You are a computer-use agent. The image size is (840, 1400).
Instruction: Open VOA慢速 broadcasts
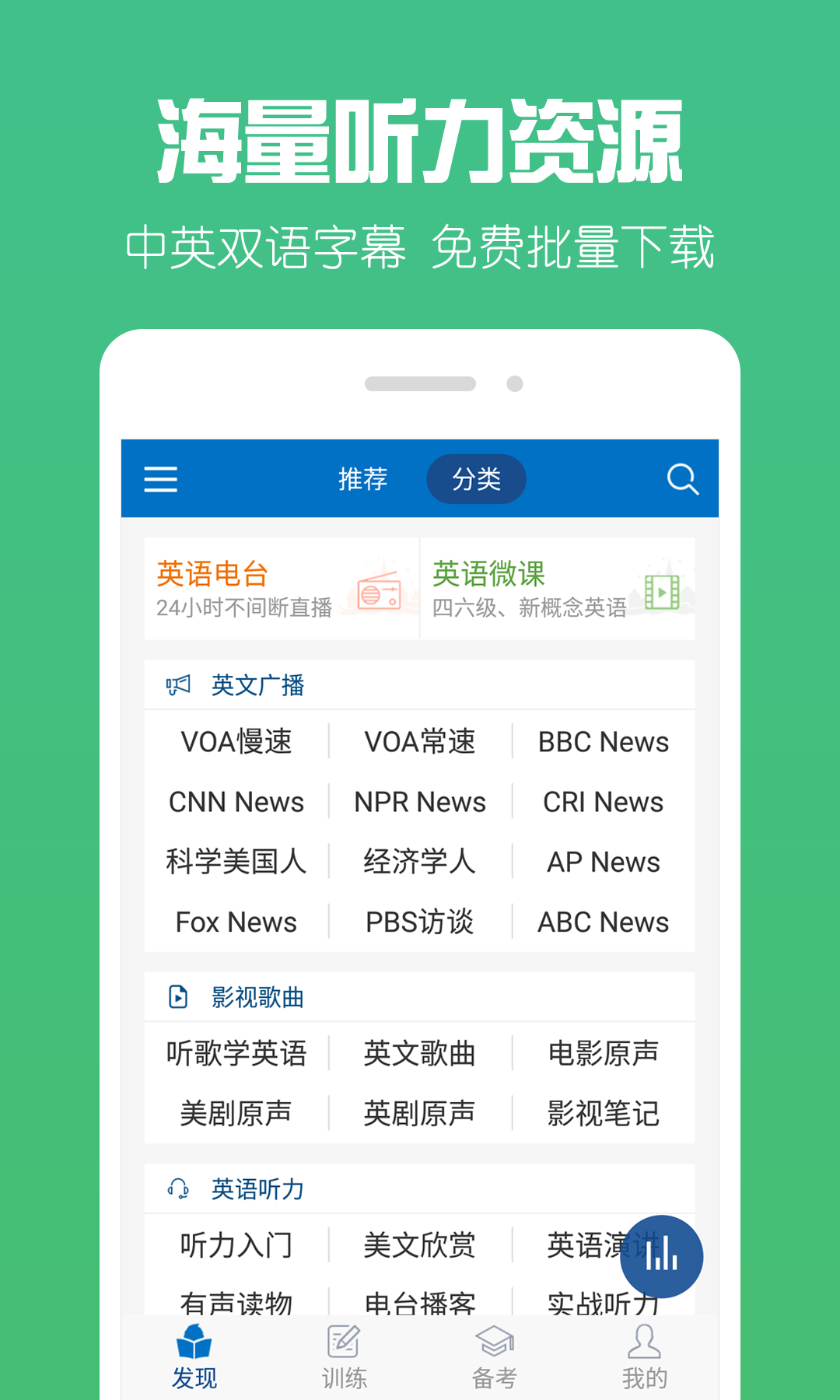click(236, 741)
